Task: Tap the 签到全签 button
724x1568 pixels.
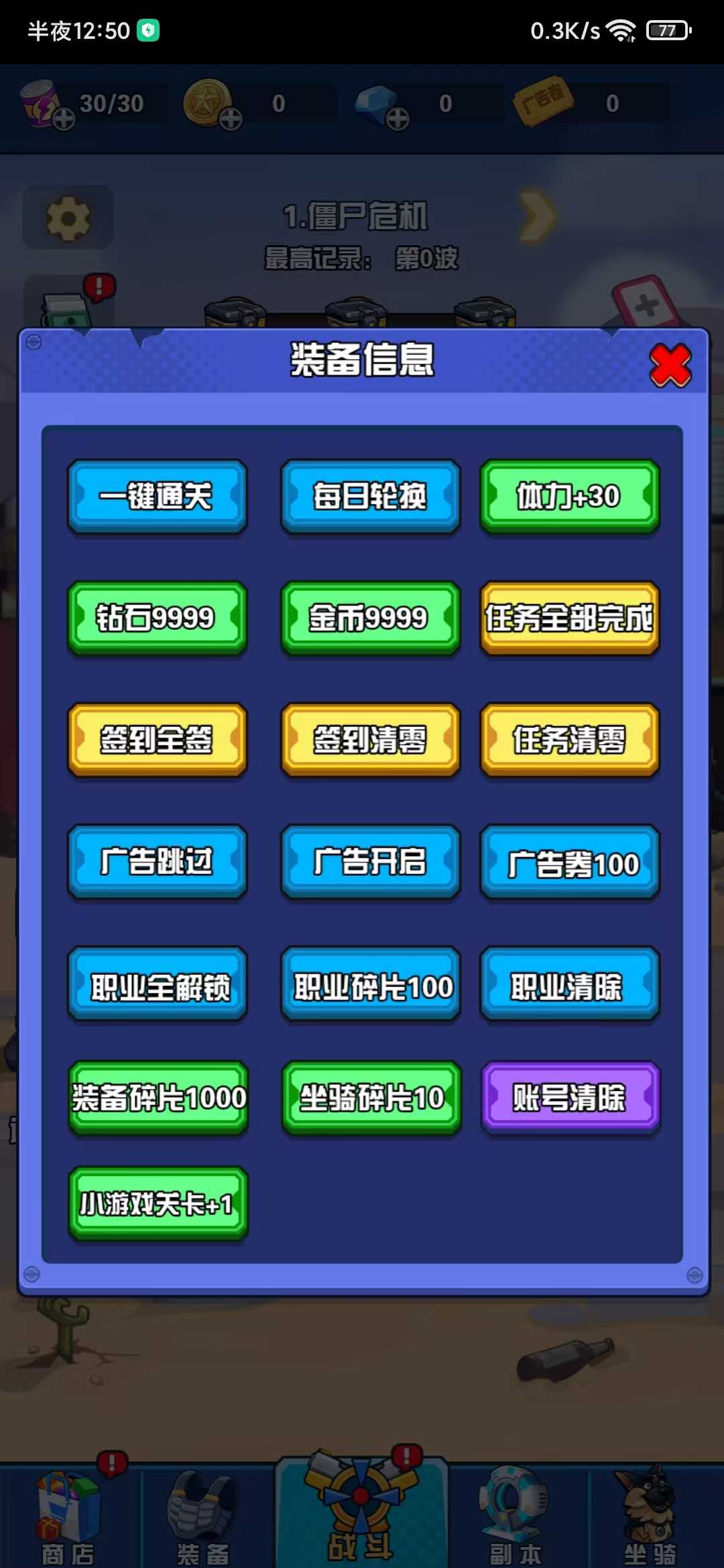Action: point(158,740)
